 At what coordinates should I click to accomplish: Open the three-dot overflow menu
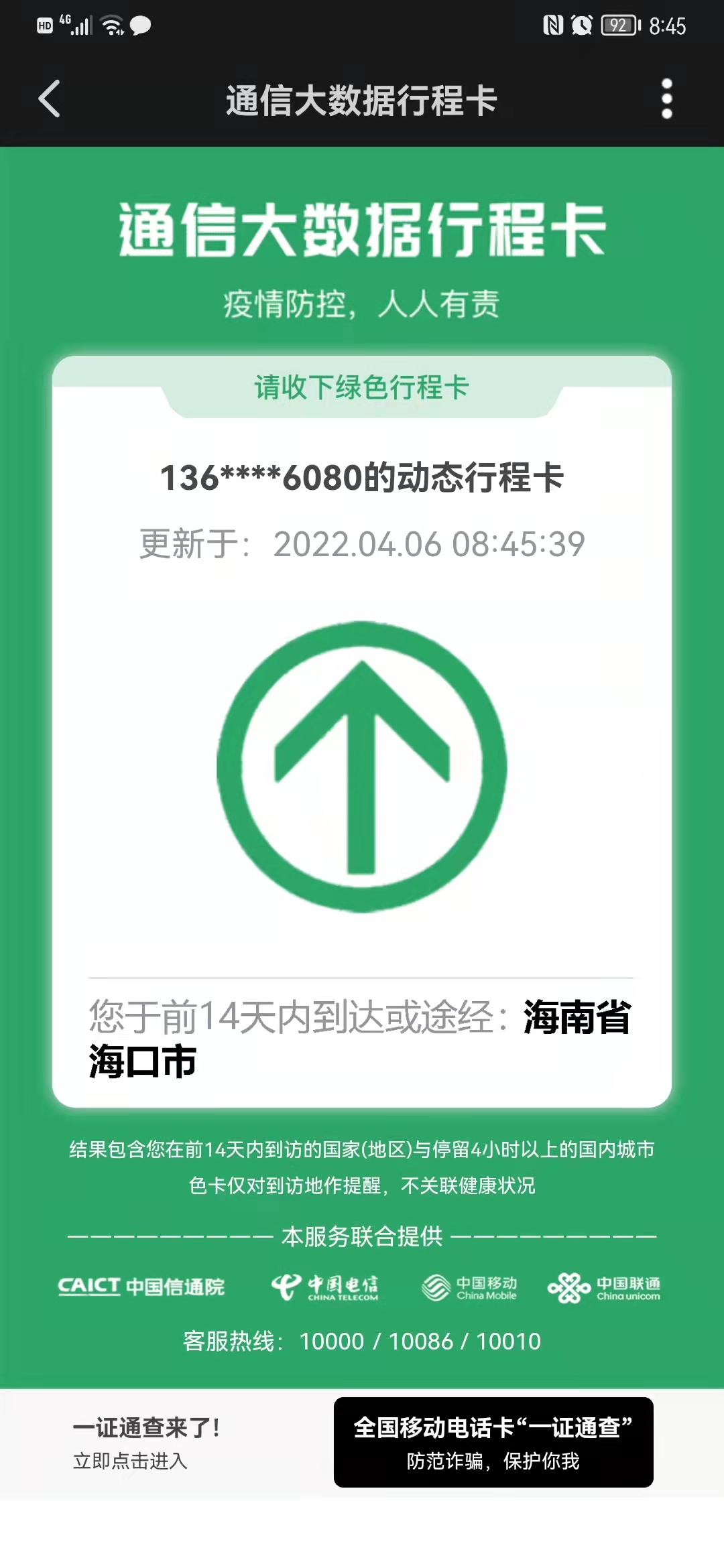tap(666, 99)
